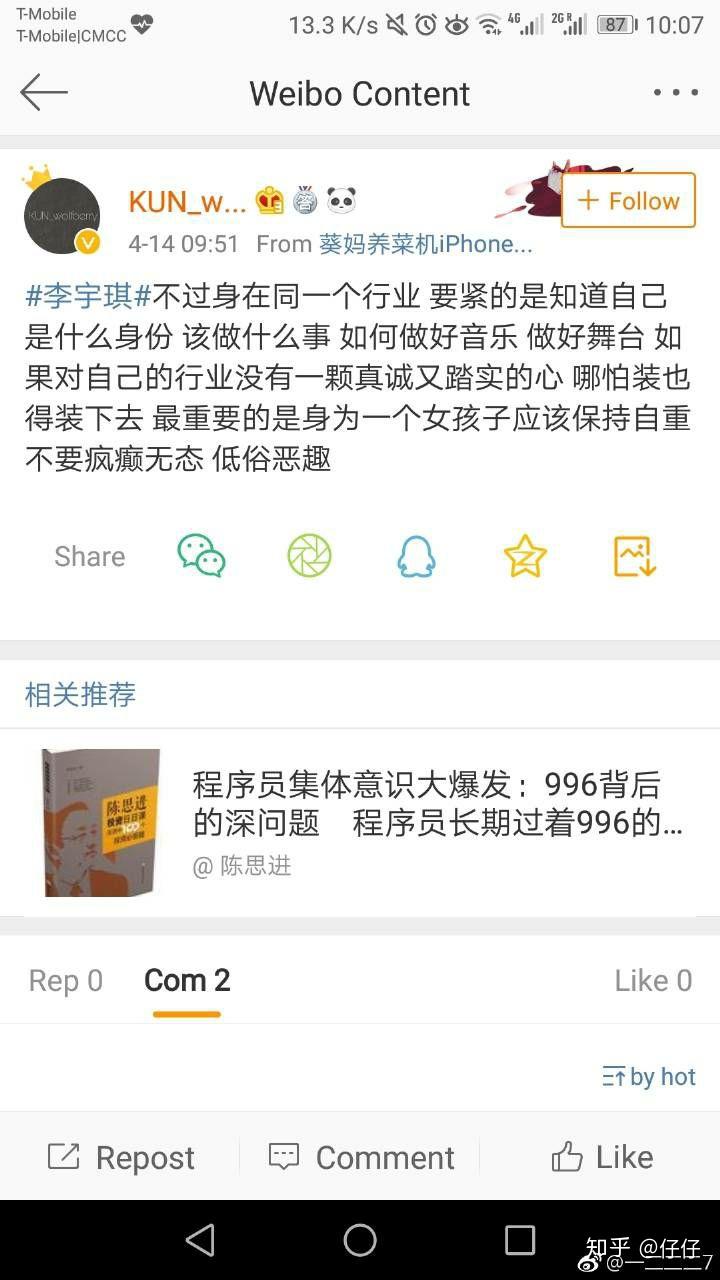The width and height of the screenshot is (720, 1280).
Task: Share the post to WeChat Moments
Action: click(x=309, y=556)
